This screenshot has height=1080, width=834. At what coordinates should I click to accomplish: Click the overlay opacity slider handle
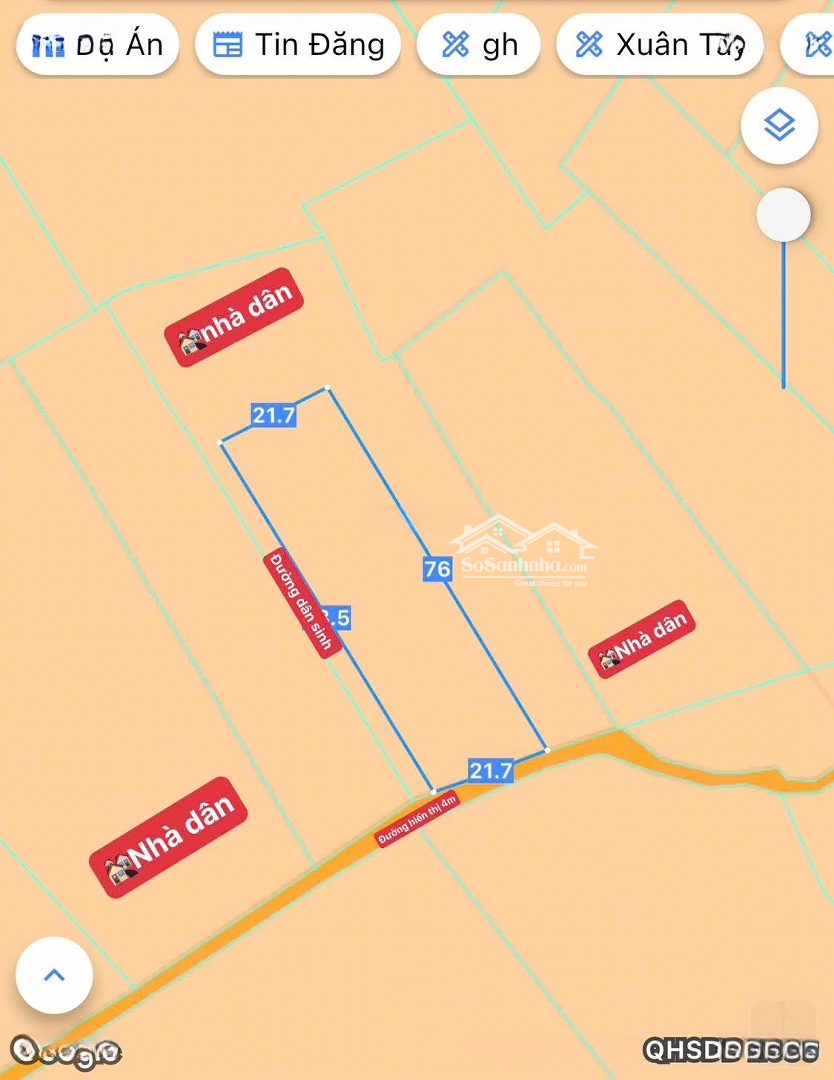pyautogui.click(x=783, y=215)
